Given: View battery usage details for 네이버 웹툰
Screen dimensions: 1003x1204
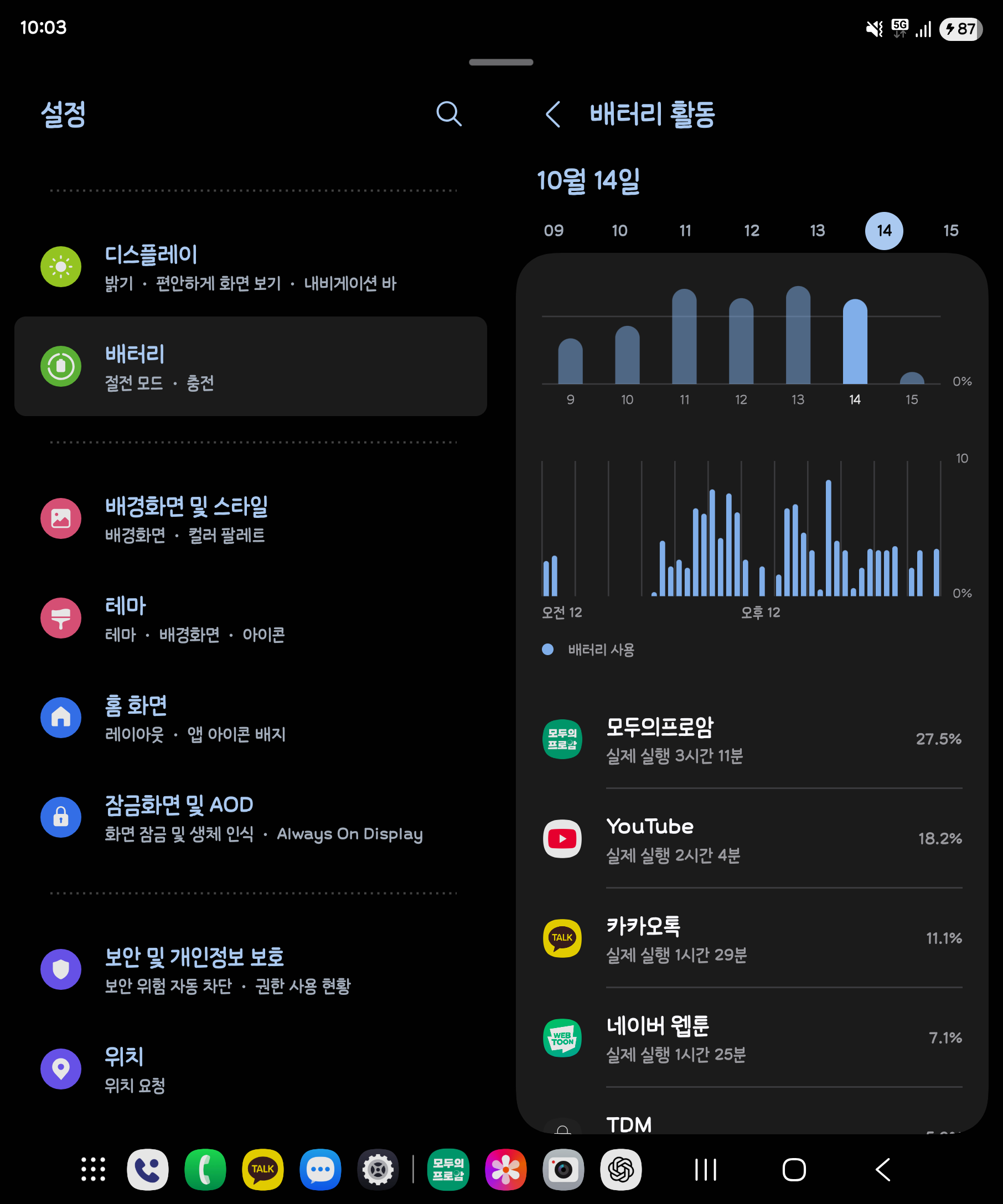Looking at the screenshot, I should tap(752, 1039).
